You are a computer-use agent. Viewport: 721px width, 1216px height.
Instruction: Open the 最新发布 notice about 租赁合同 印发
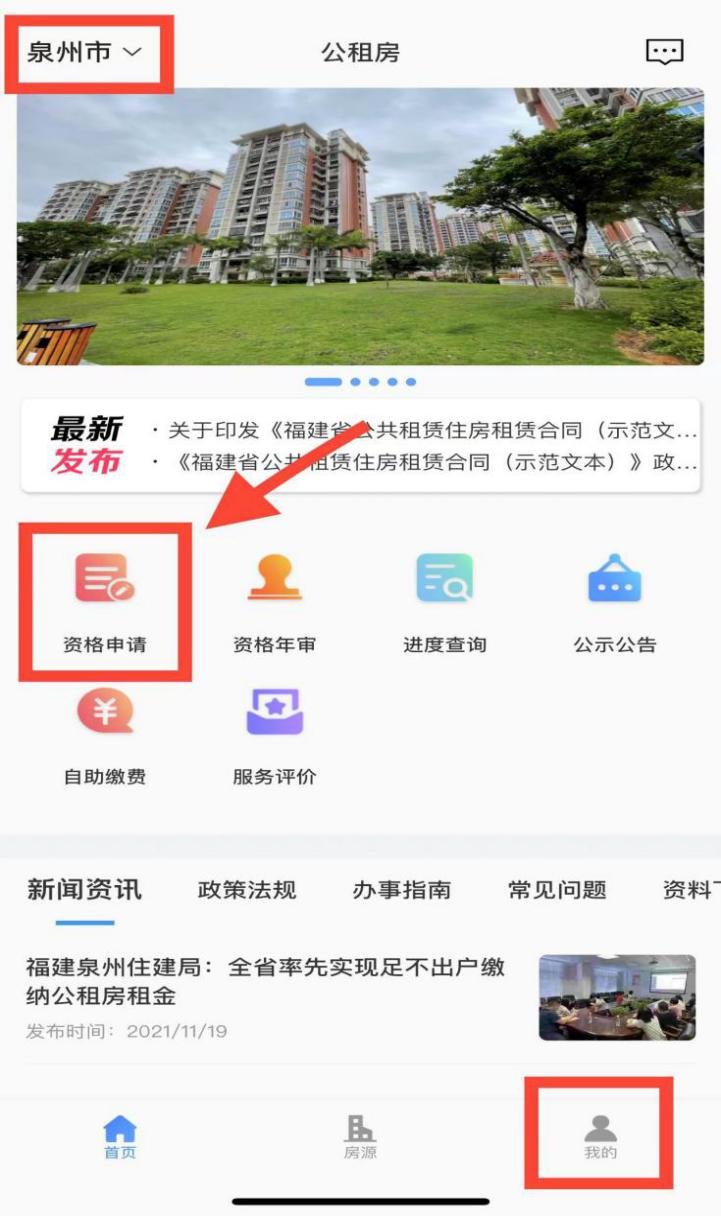(425, 431)
